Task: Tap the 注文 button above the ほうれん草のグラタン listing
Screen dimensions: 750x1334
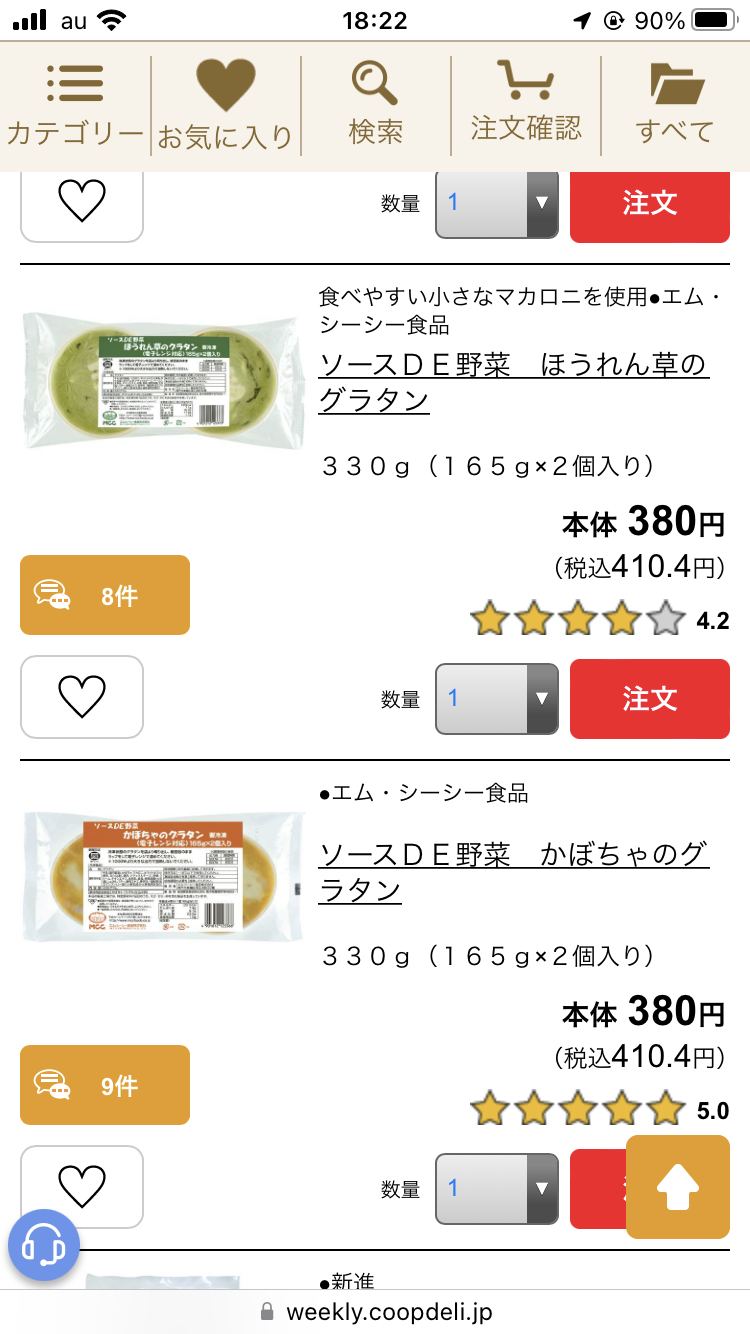Action: (x=649, y=204)
